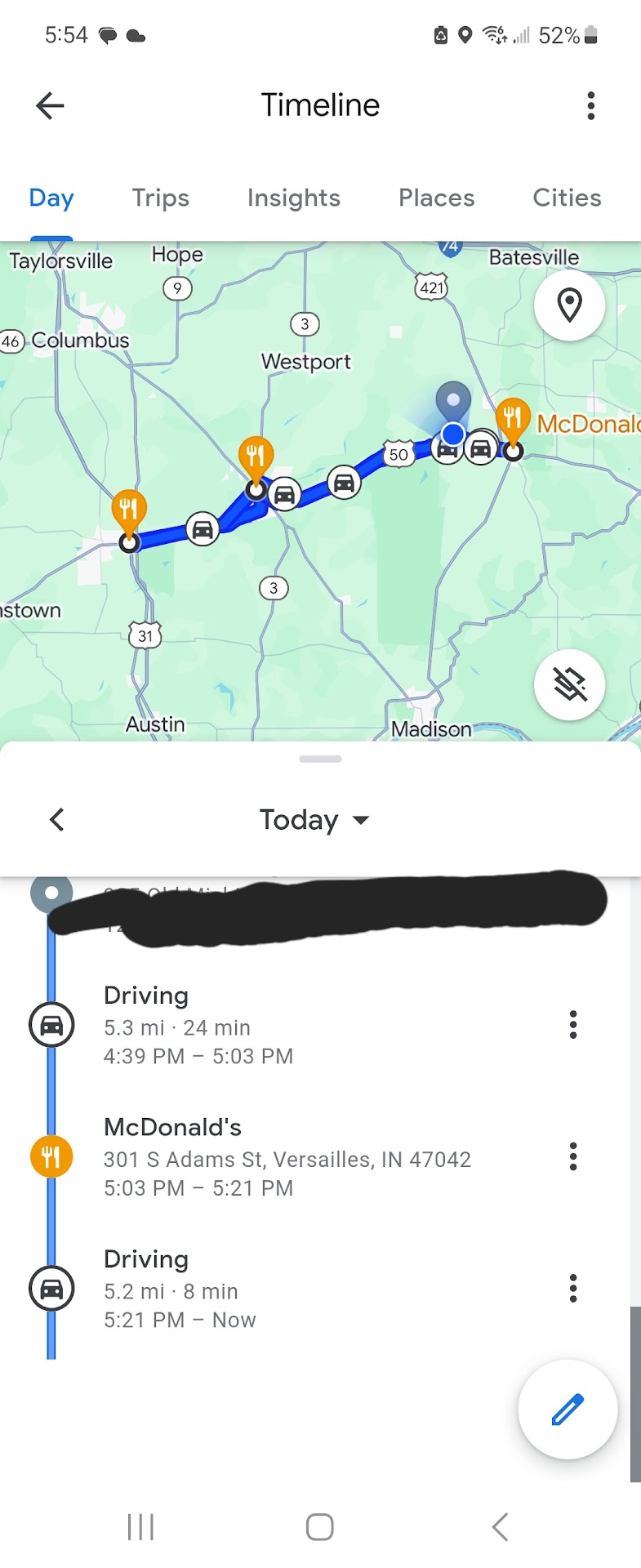
Task: Switch to the Insights tab
Action: (294, 198)
